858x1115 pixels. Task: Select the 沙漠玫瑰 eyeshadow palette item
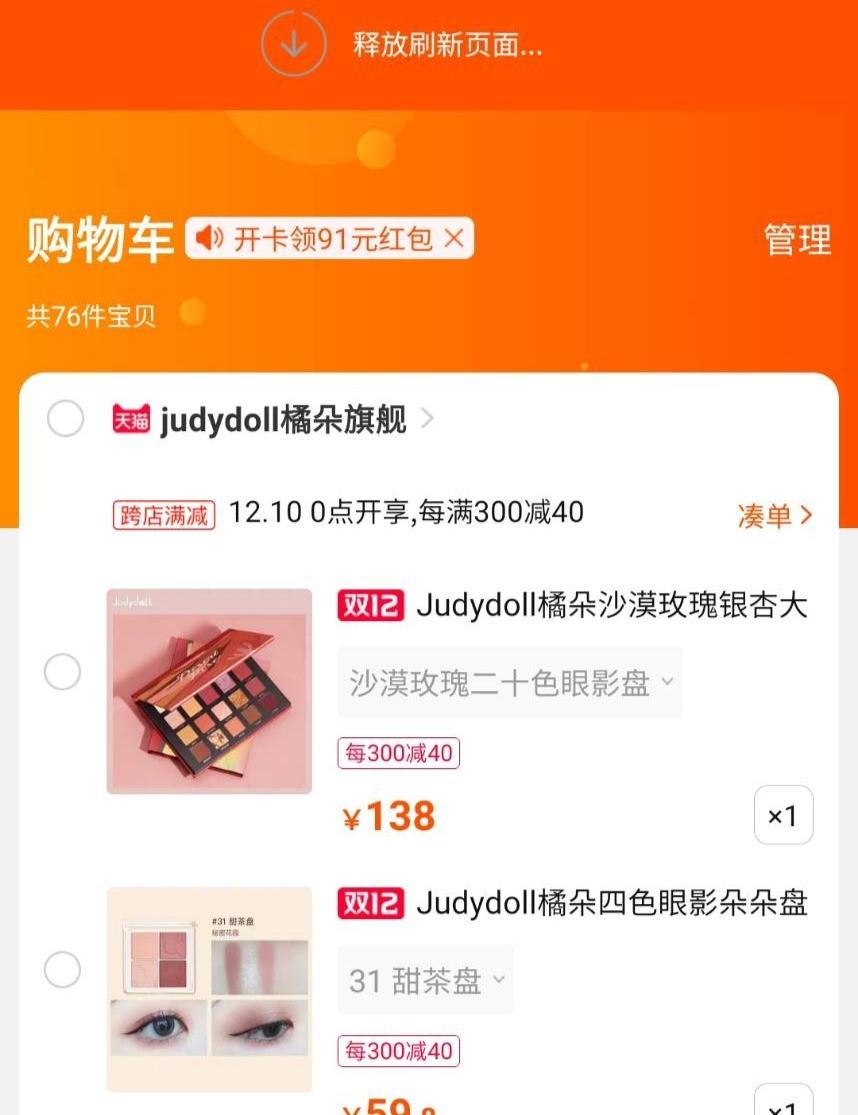tap(62, 672)
